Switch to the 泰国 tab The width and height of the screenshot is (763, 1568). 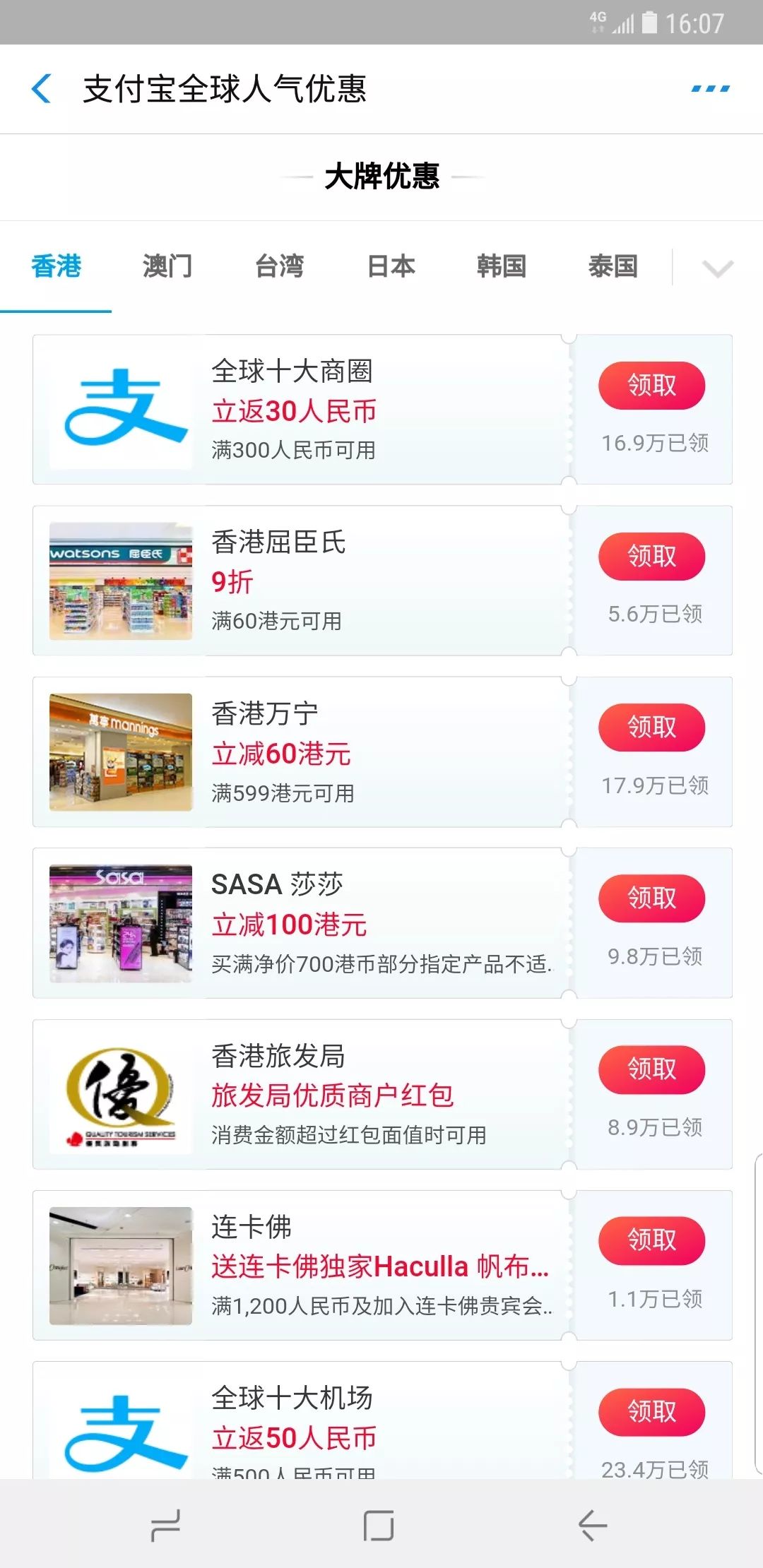pyautogui.click(x=614, y=267)
